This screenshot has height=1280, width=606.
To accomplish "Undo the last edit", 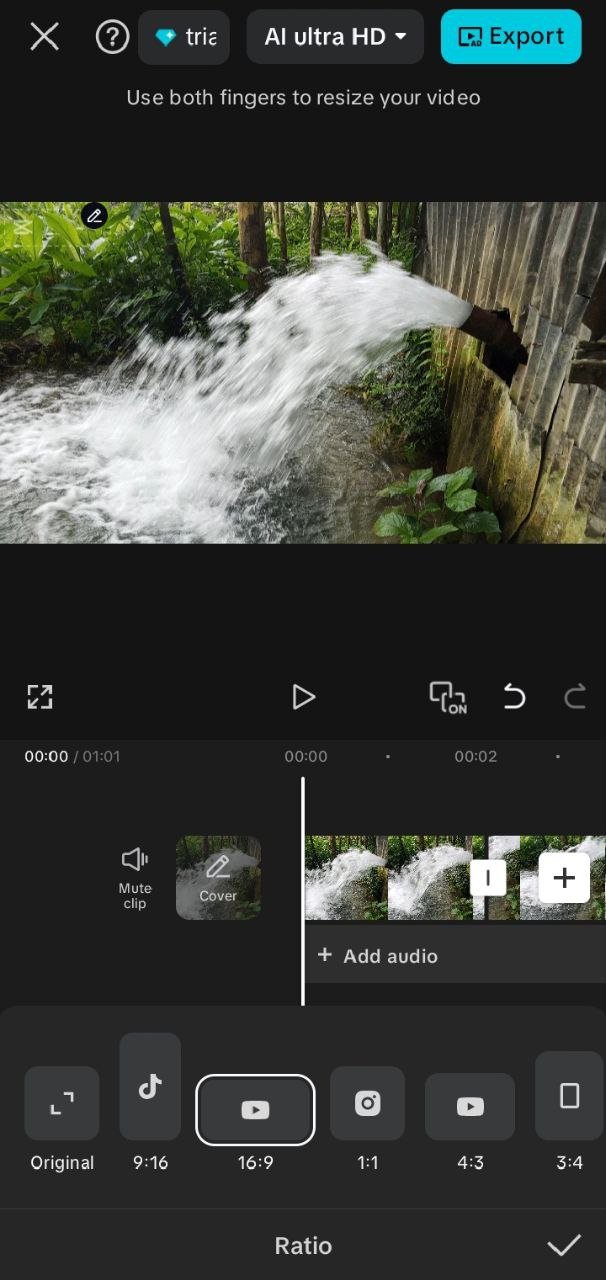I will pos(514,697).
